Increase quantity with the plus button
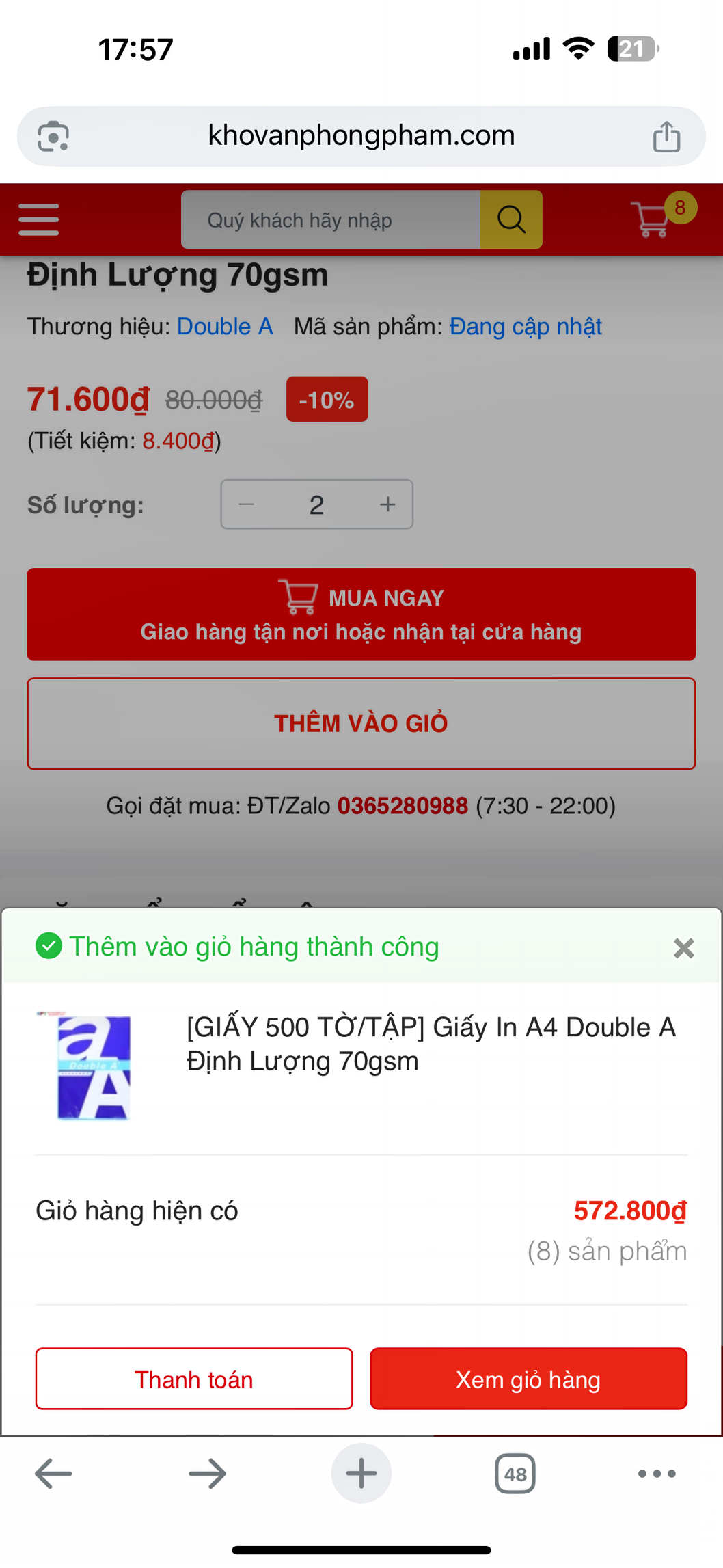723x1568 pixels. click(x=387, y=504)
